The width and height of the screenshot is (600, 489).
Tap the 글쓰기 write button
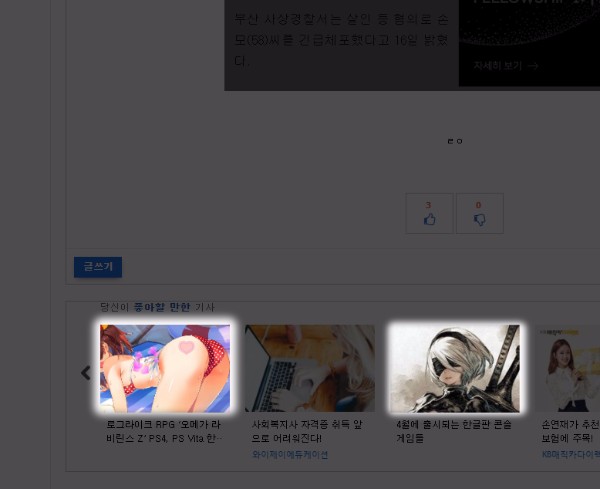98,267
